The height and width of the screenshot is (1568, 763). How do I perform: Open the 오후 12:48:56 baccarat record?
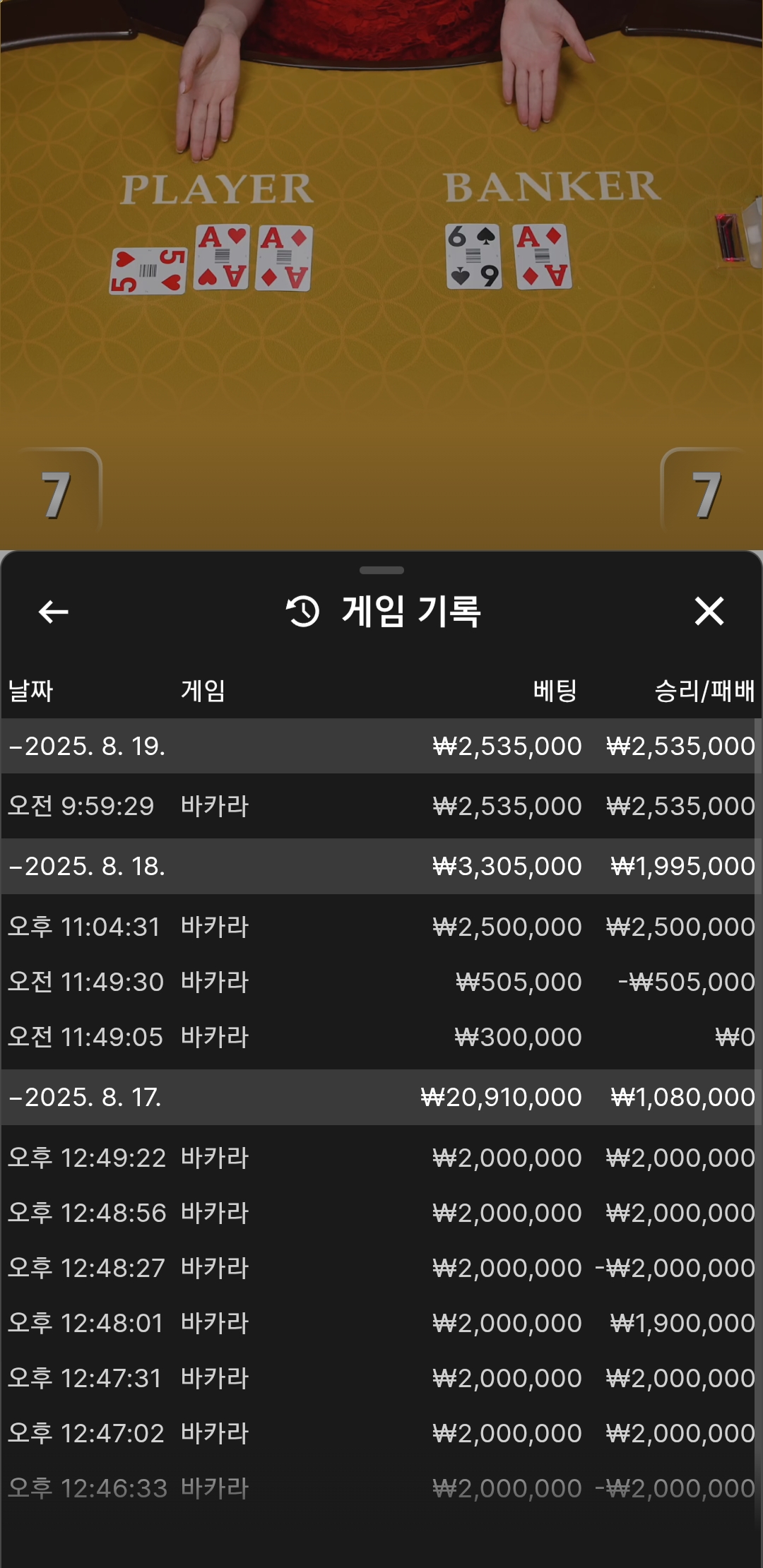381,1213
